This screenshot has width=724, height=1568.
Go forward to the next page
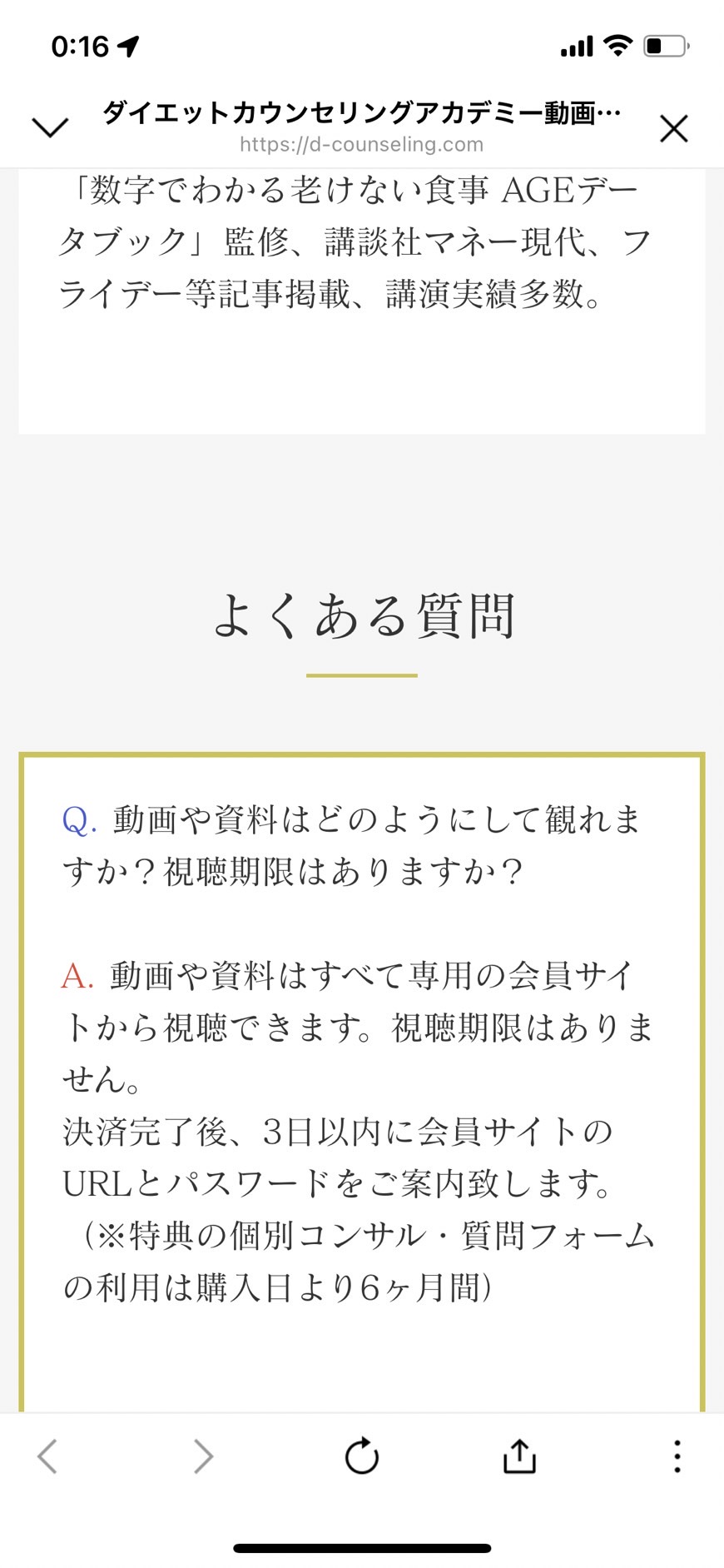click(x=203, y=1456)
